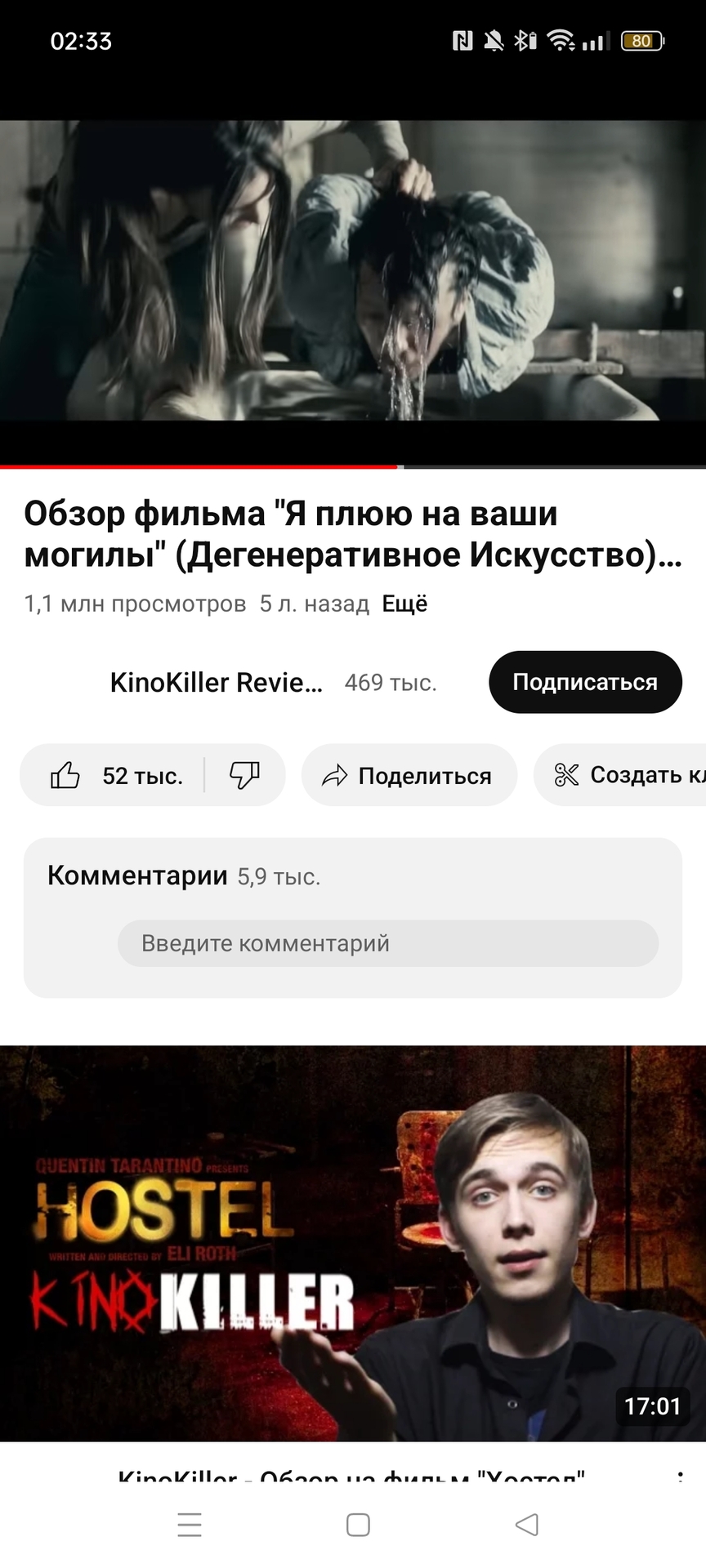The width and height of the screenshot is (706, 1568).
Task: Tap the Введите комментарий field
Action: tap(387, 943)
